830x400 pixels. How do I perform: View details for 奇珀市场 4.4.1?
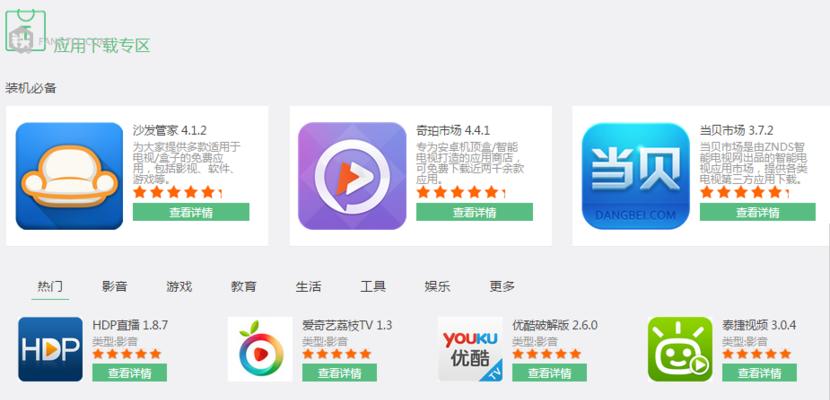coord(474,212)
